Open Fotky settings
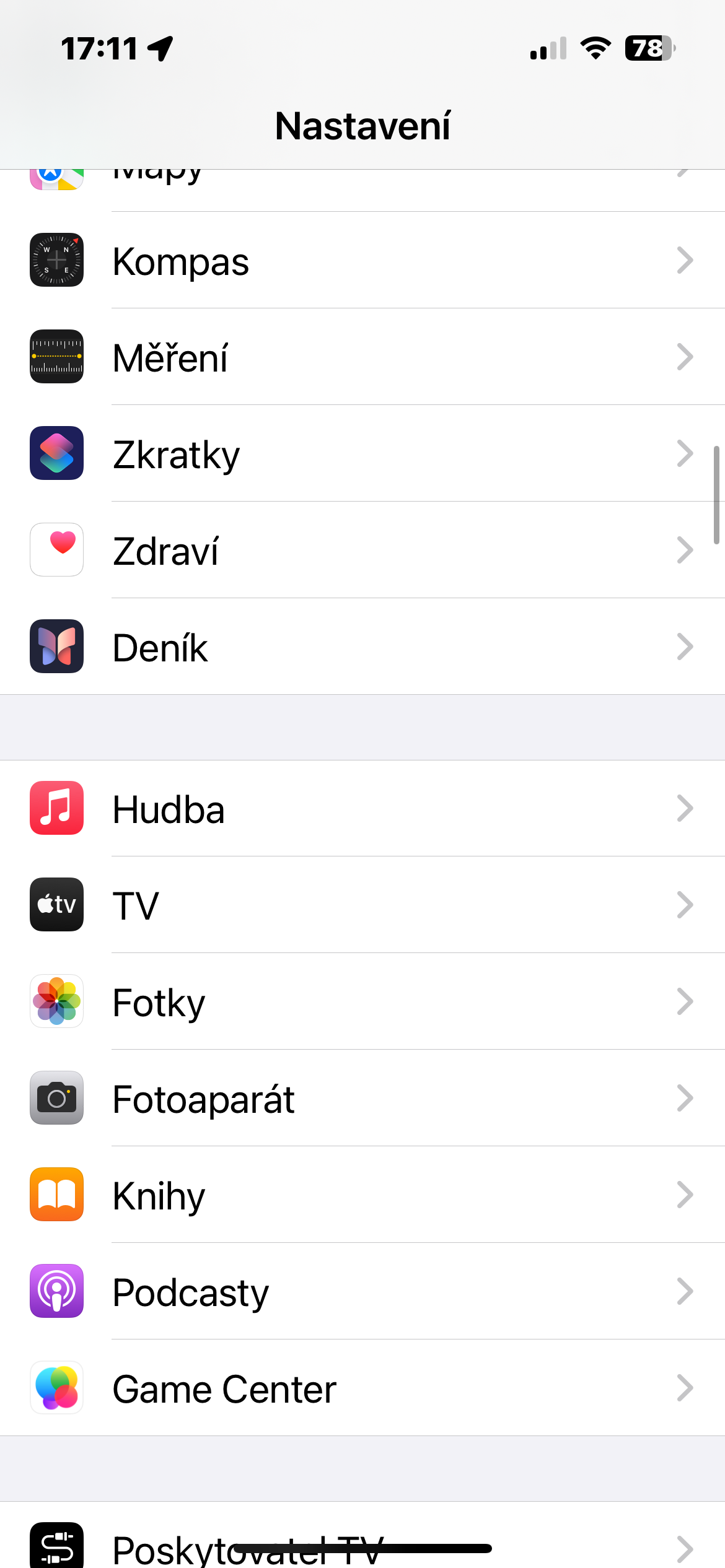 point(362,1002)
